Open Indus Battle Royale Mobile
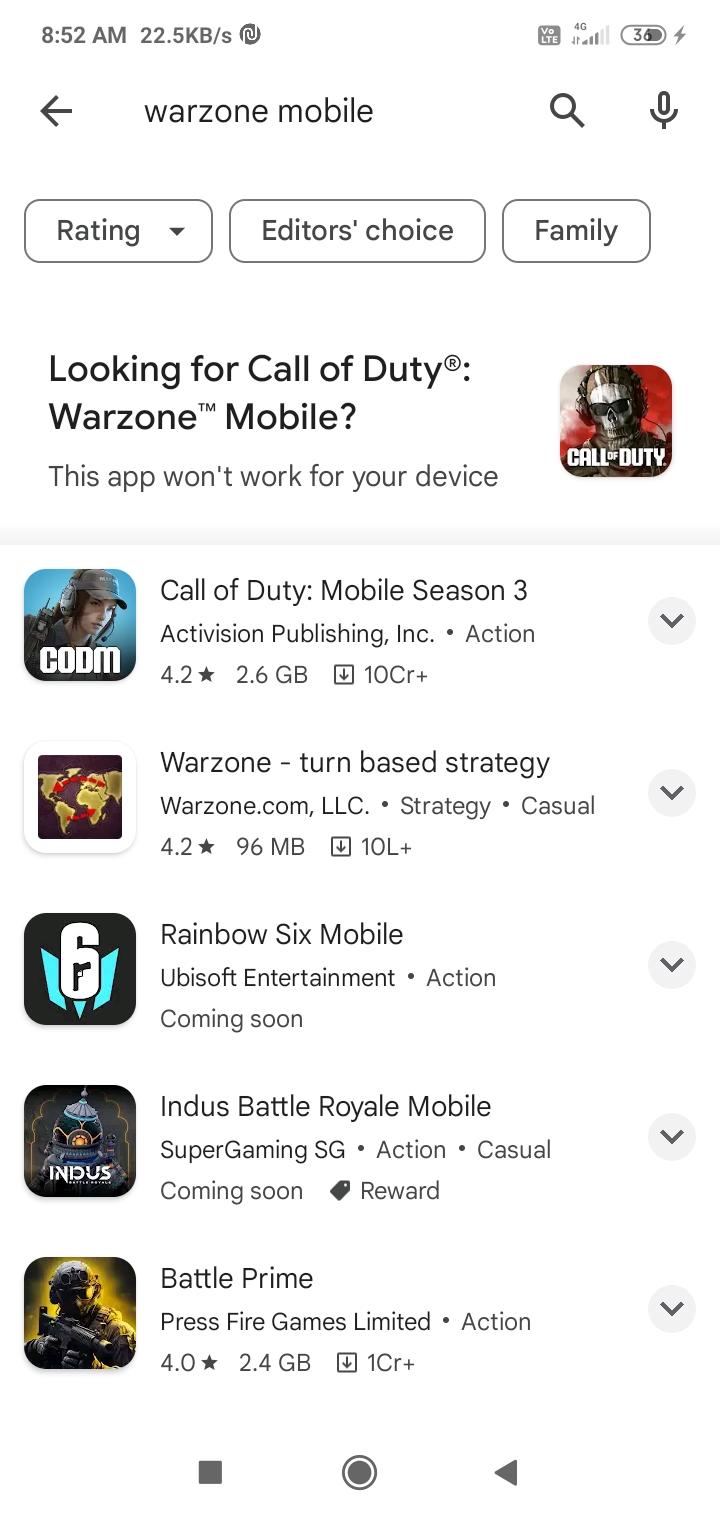720x1520 pixels. [325, 1107]
